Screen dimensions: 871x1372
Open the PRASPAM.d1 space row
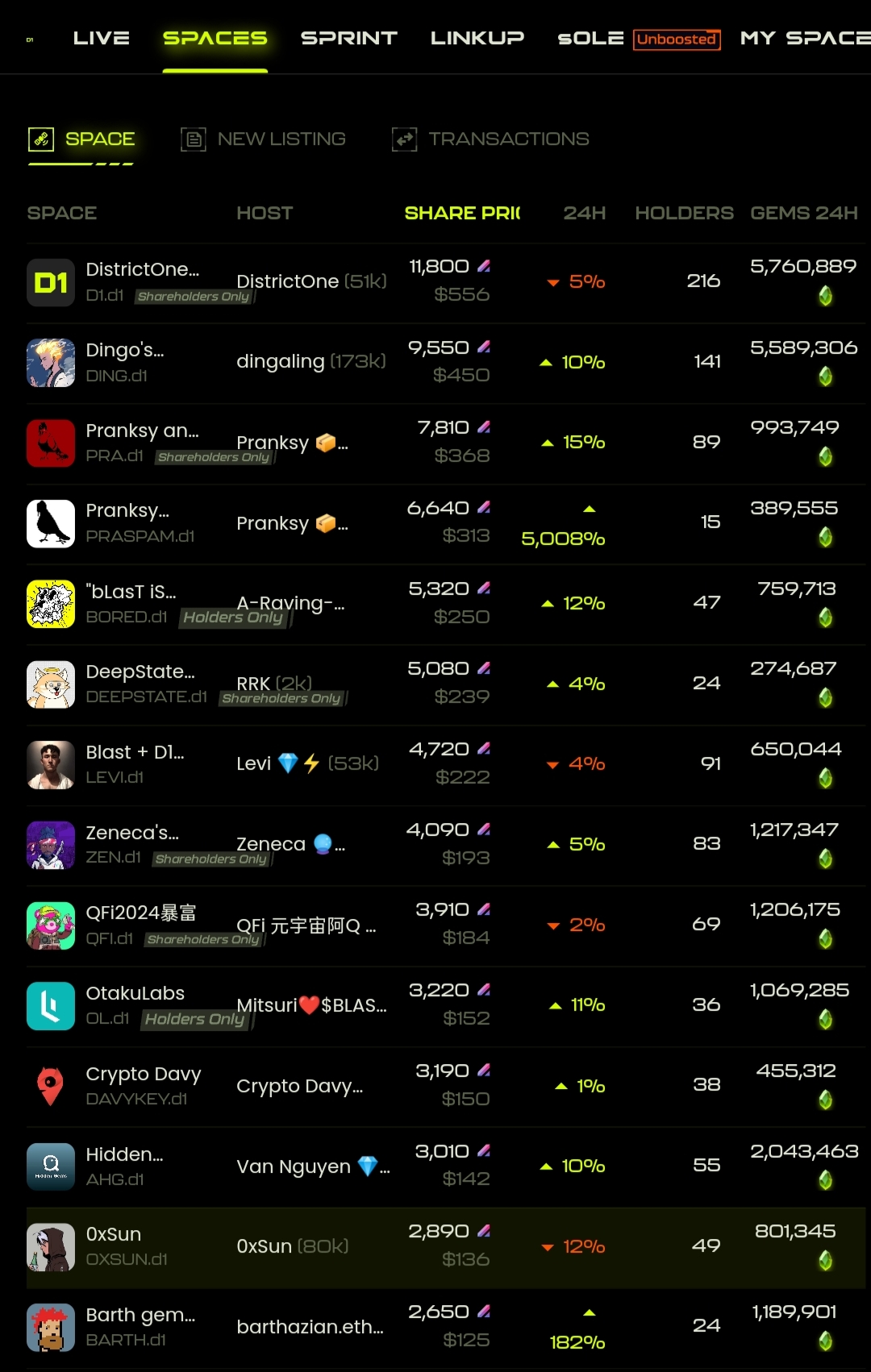pos(446,523)
